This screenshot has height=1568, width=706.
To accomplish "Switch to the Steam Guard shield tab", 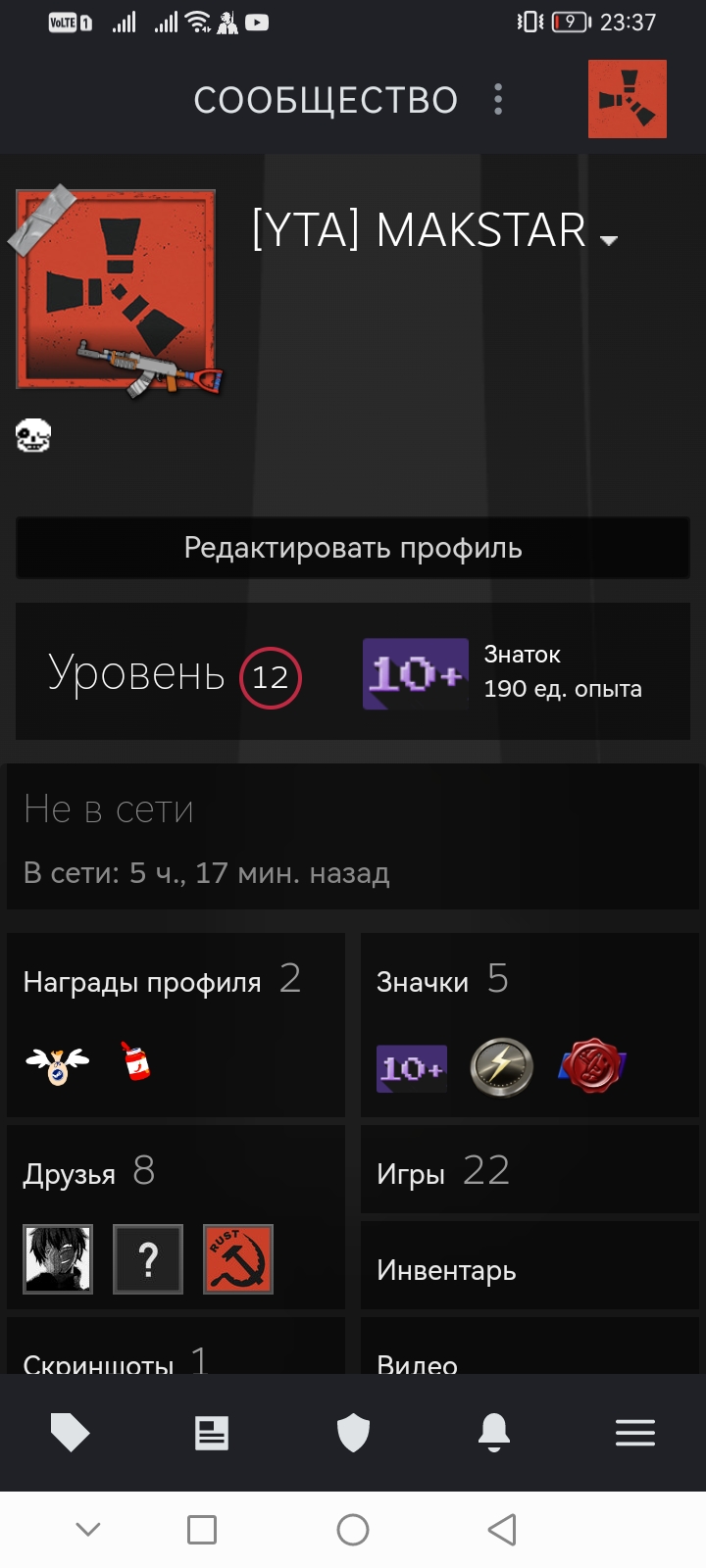I will (x=353, y=1434).
